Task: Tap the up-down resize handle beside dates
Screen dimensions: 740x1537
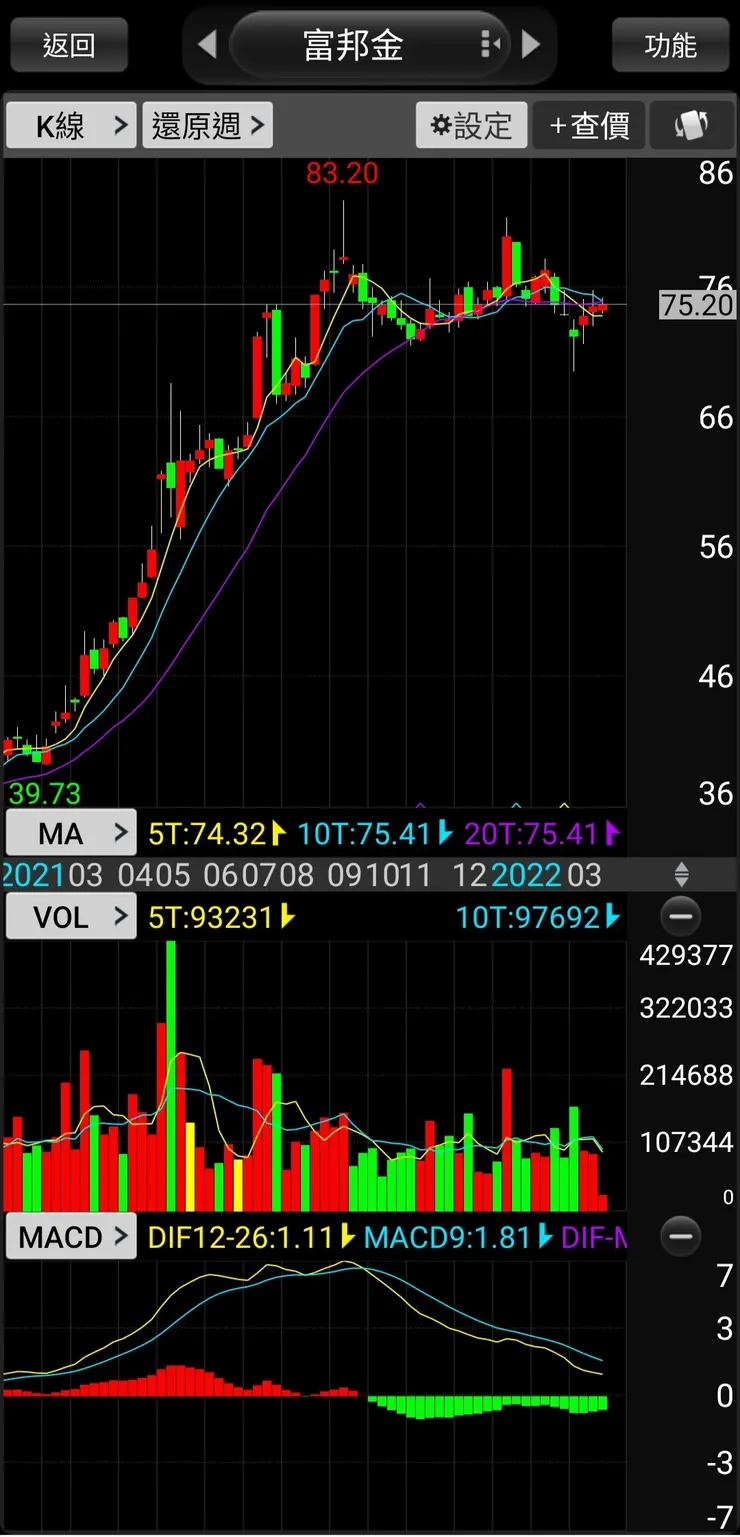Action: tap(681, 875)
